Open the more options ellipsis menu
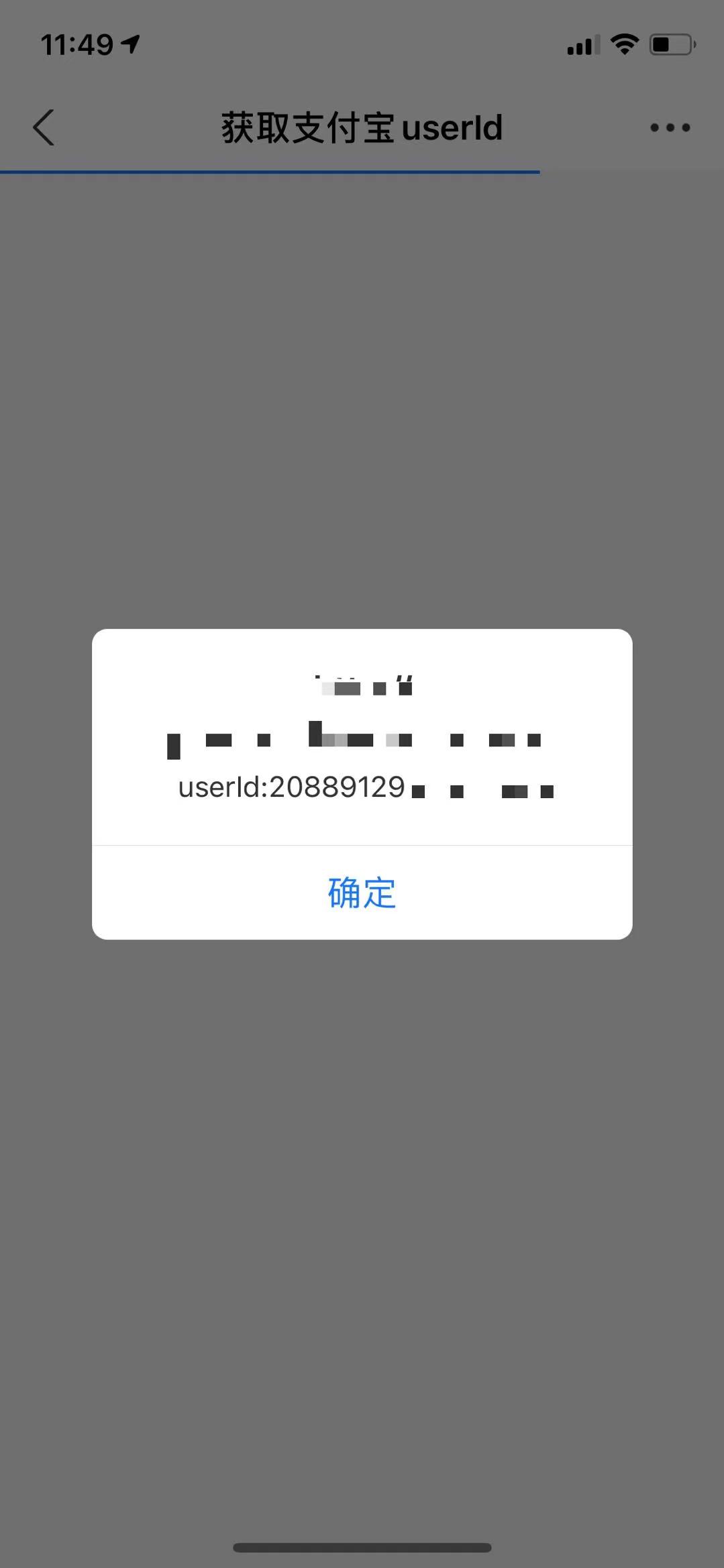724x1568 pixels. [x=668, y=127]
